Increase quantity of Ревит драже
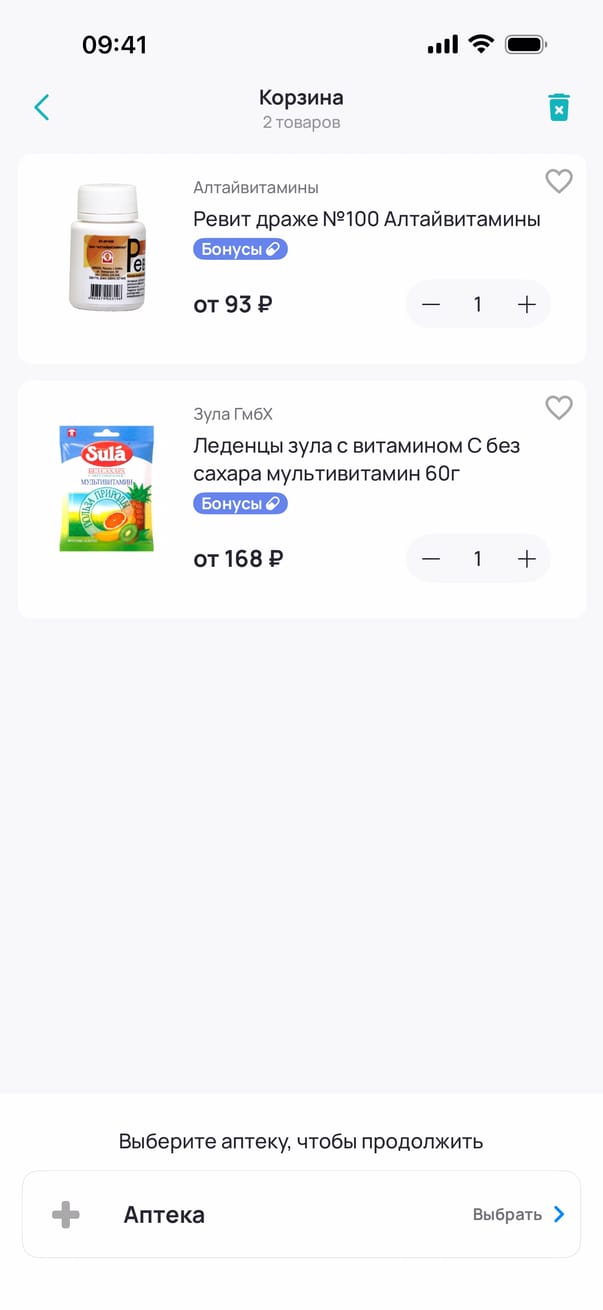This screenshot has width=603, height=1310. pyautogui.click(x=527, y=305)
